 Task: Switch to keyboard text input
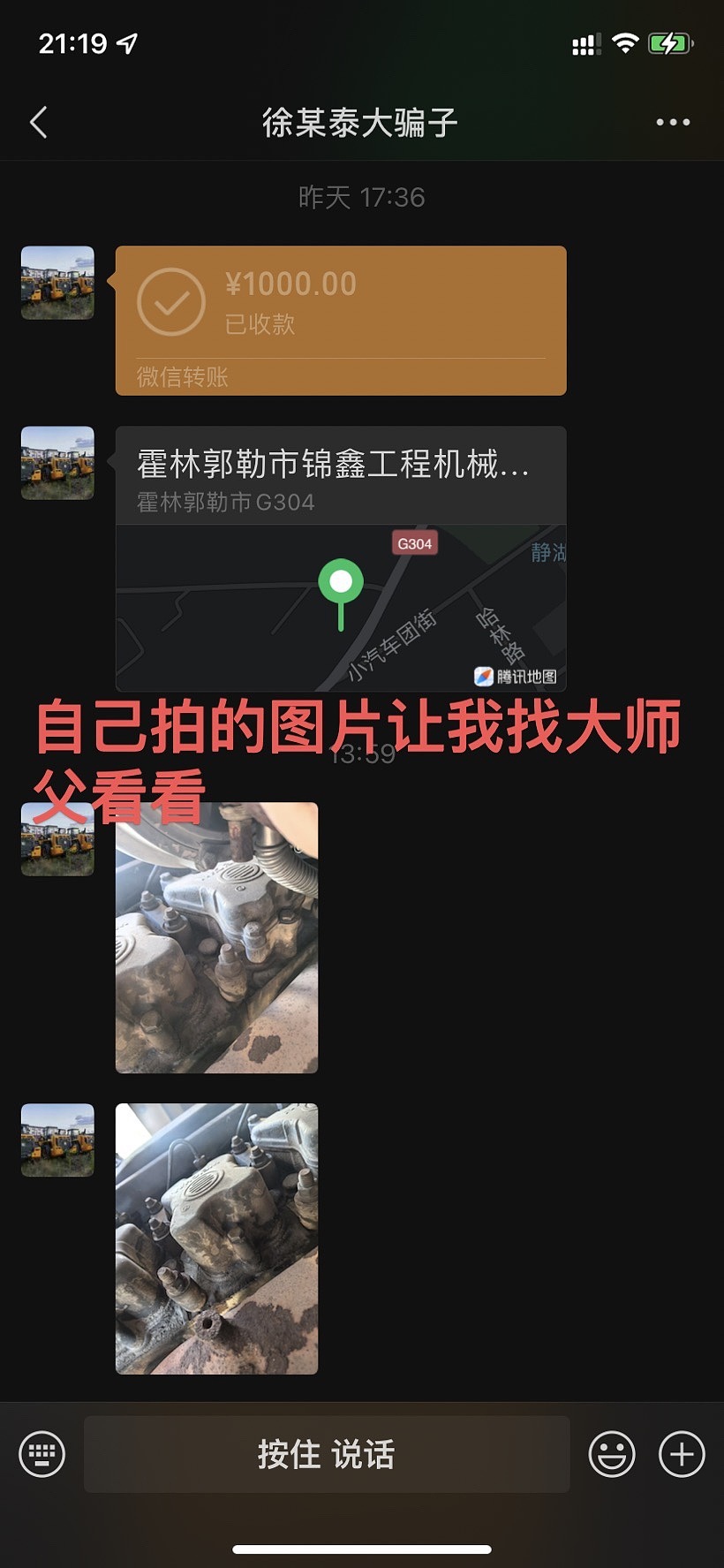[41, 1453]
